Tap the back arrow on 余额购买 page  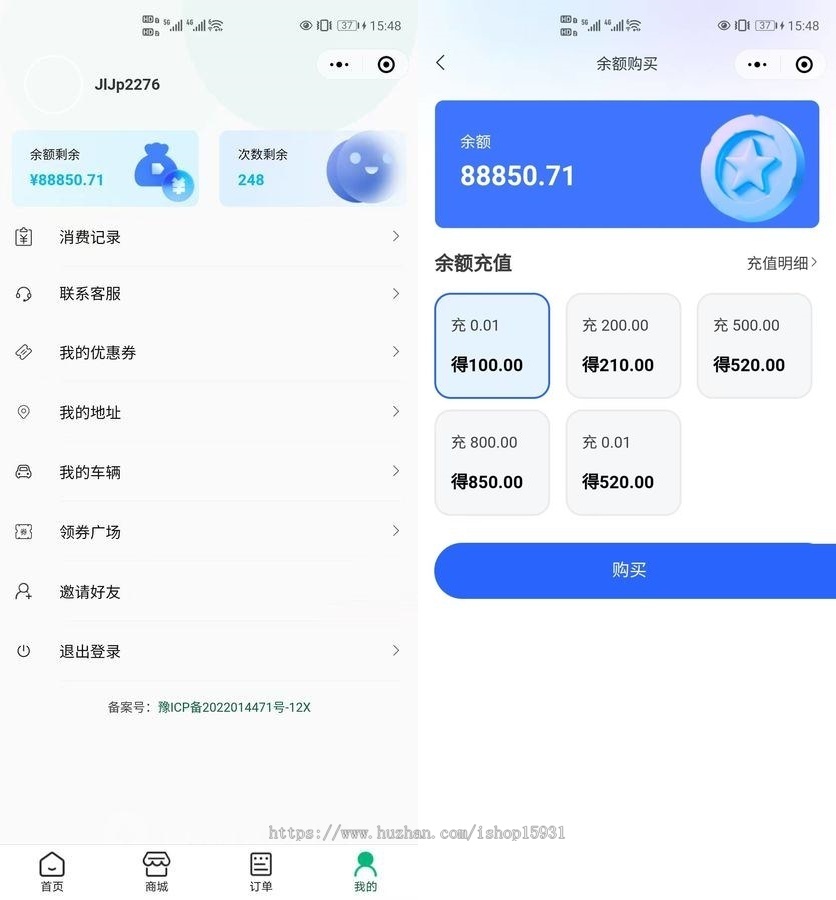point(441,62)
